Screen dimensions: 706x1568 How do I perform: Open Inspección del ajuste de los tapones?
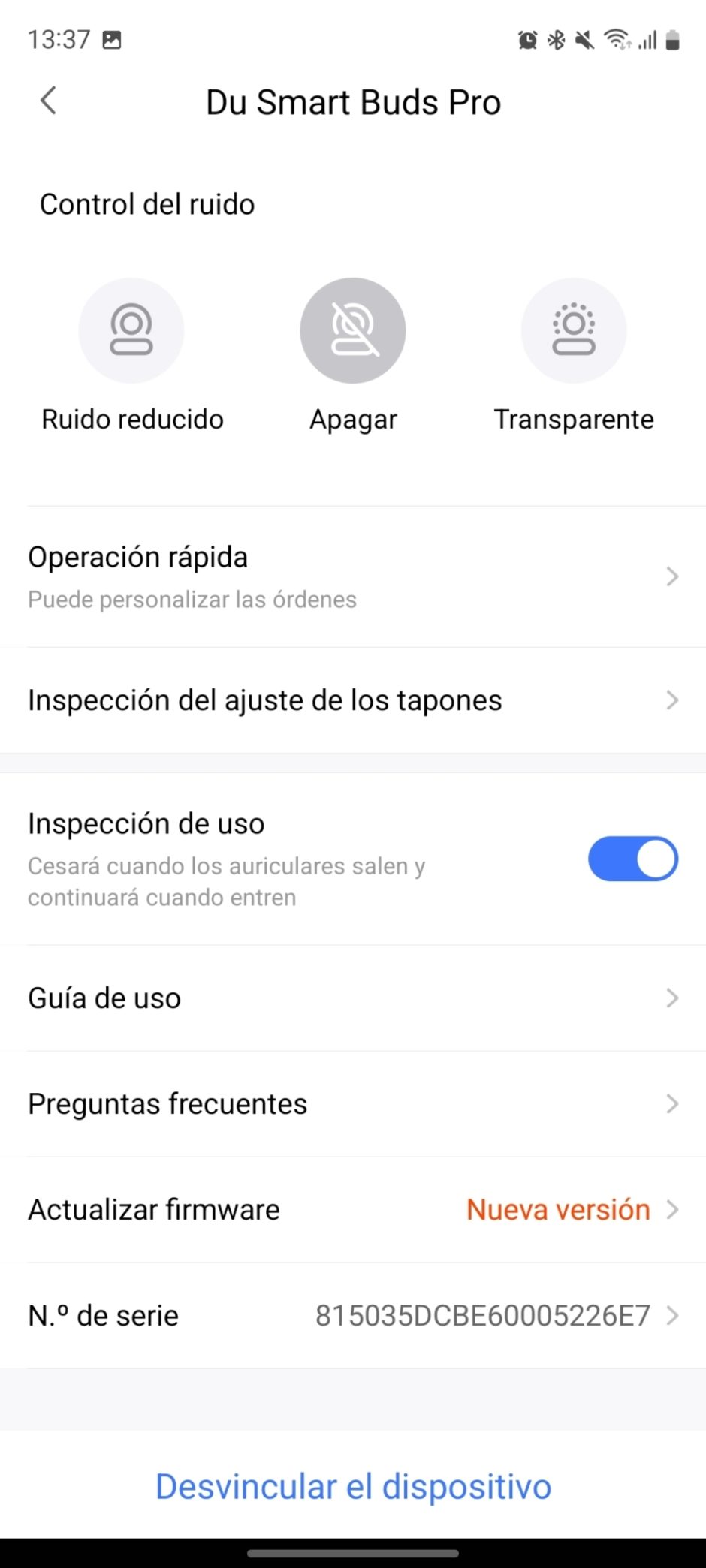tap(353, 700)
